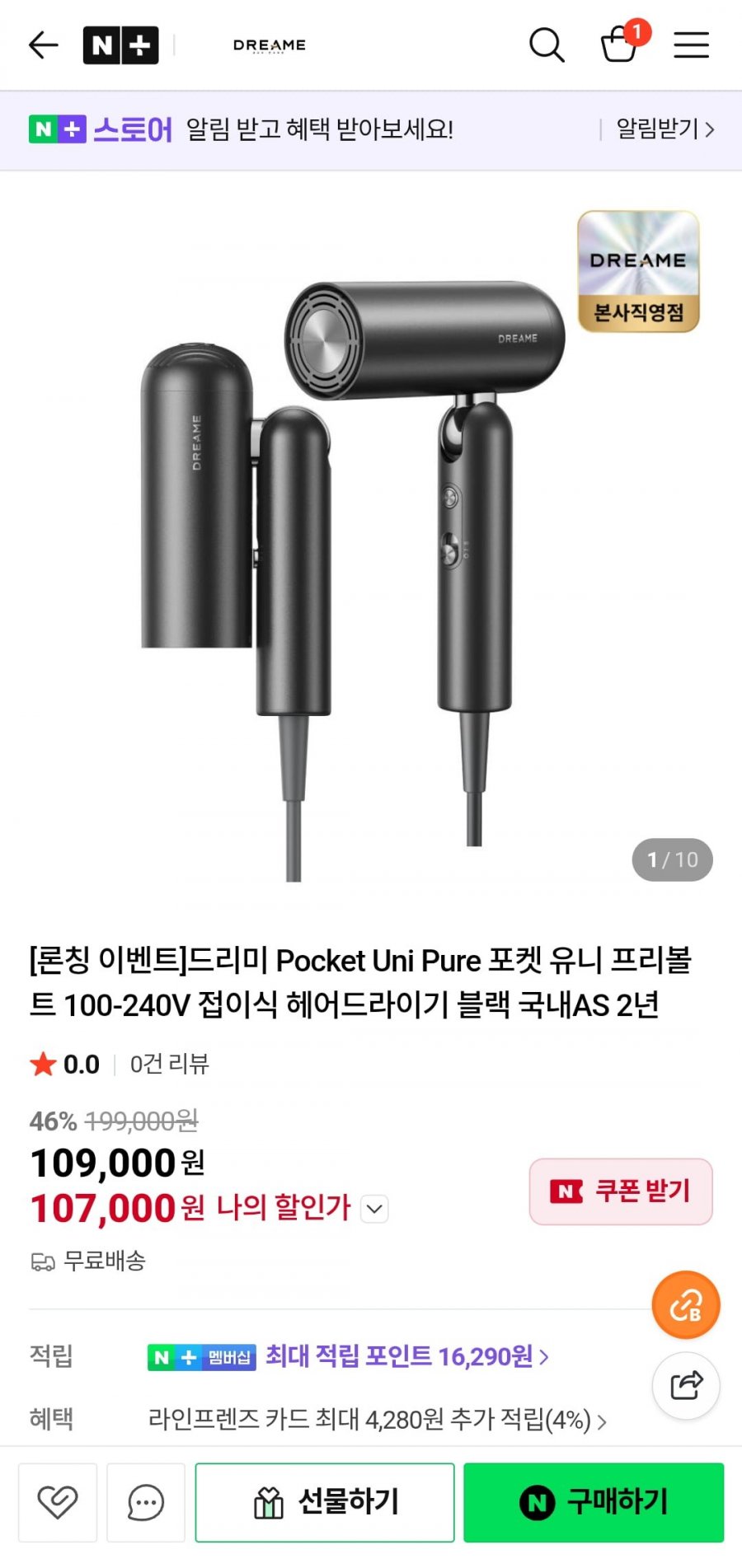This screenshot has width=742, height=1568.
Task: Enable store notifications via 알림받기
Action: (x=660, y=130)
